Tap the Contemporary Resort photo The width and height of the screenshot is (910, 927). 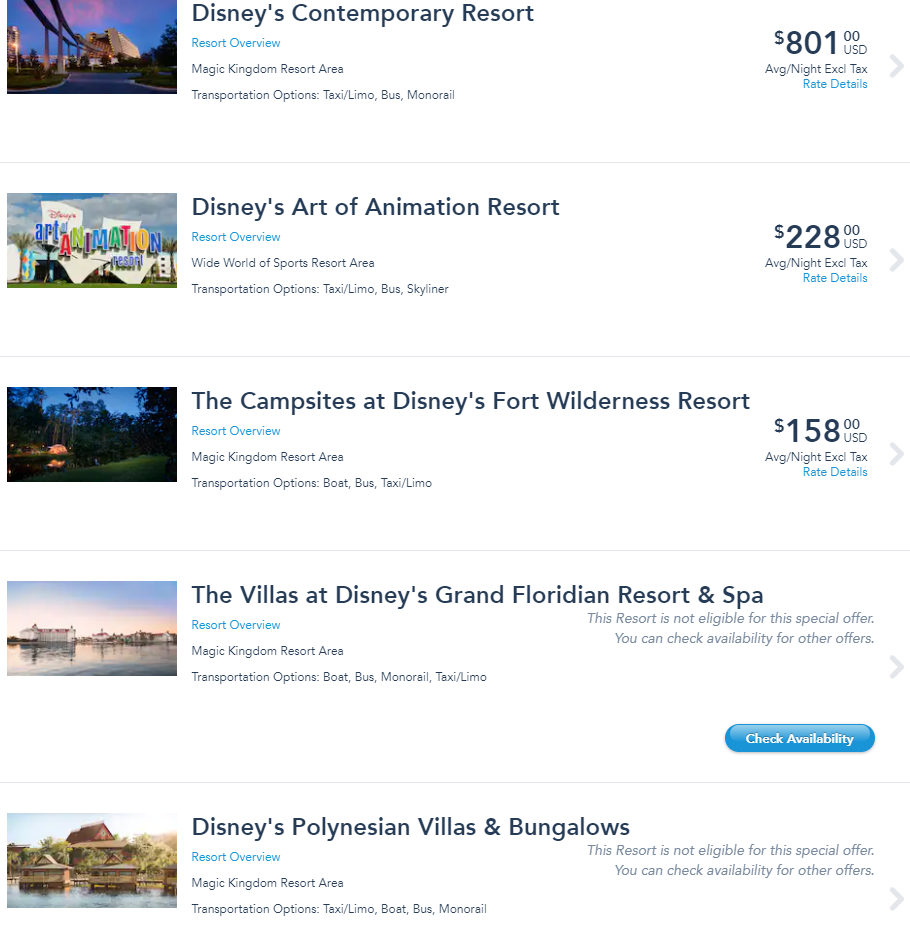coord(92,47)
